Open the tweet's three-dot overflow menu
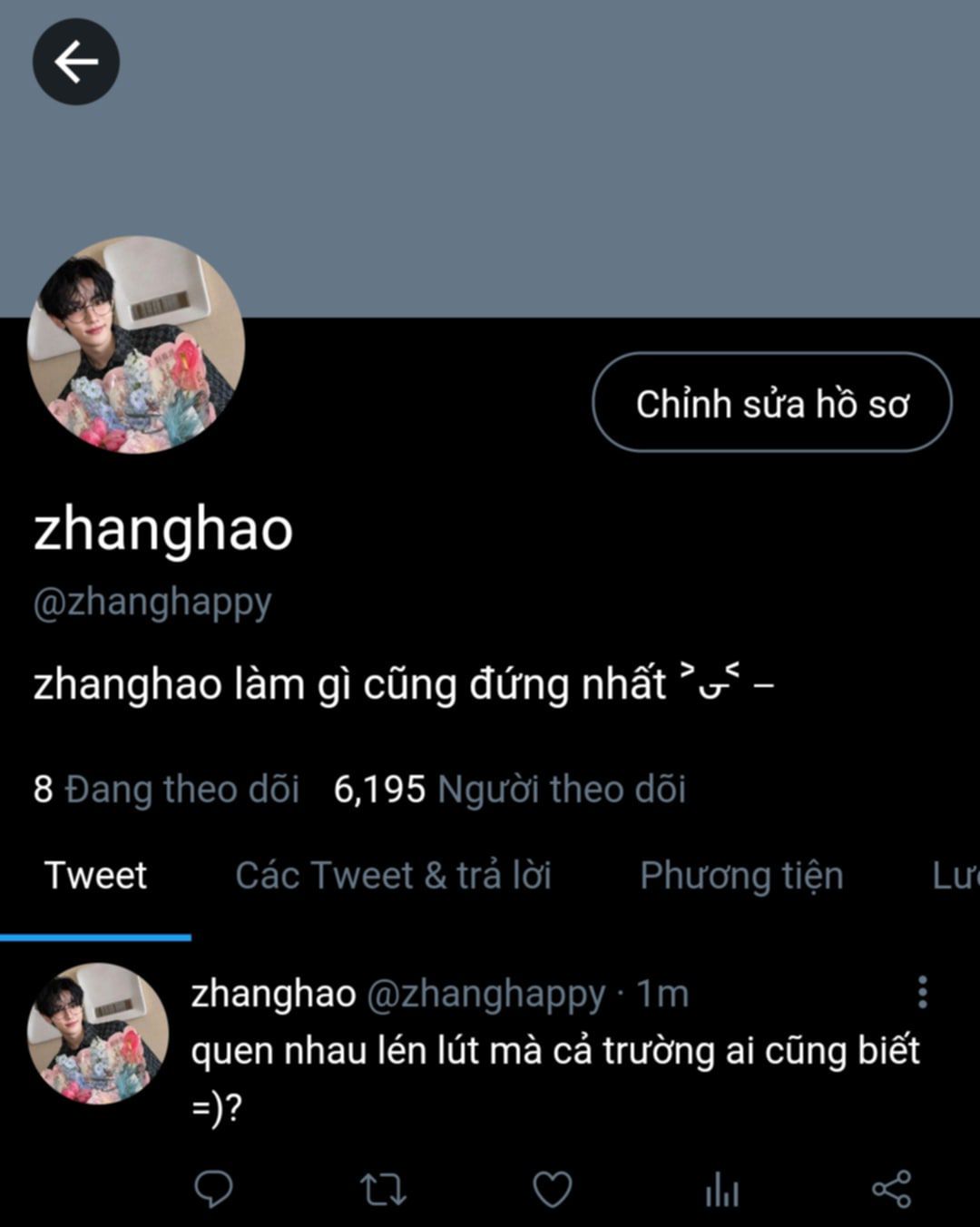The width and height of the screenshot is (980, 1227). tap(922, 993)
